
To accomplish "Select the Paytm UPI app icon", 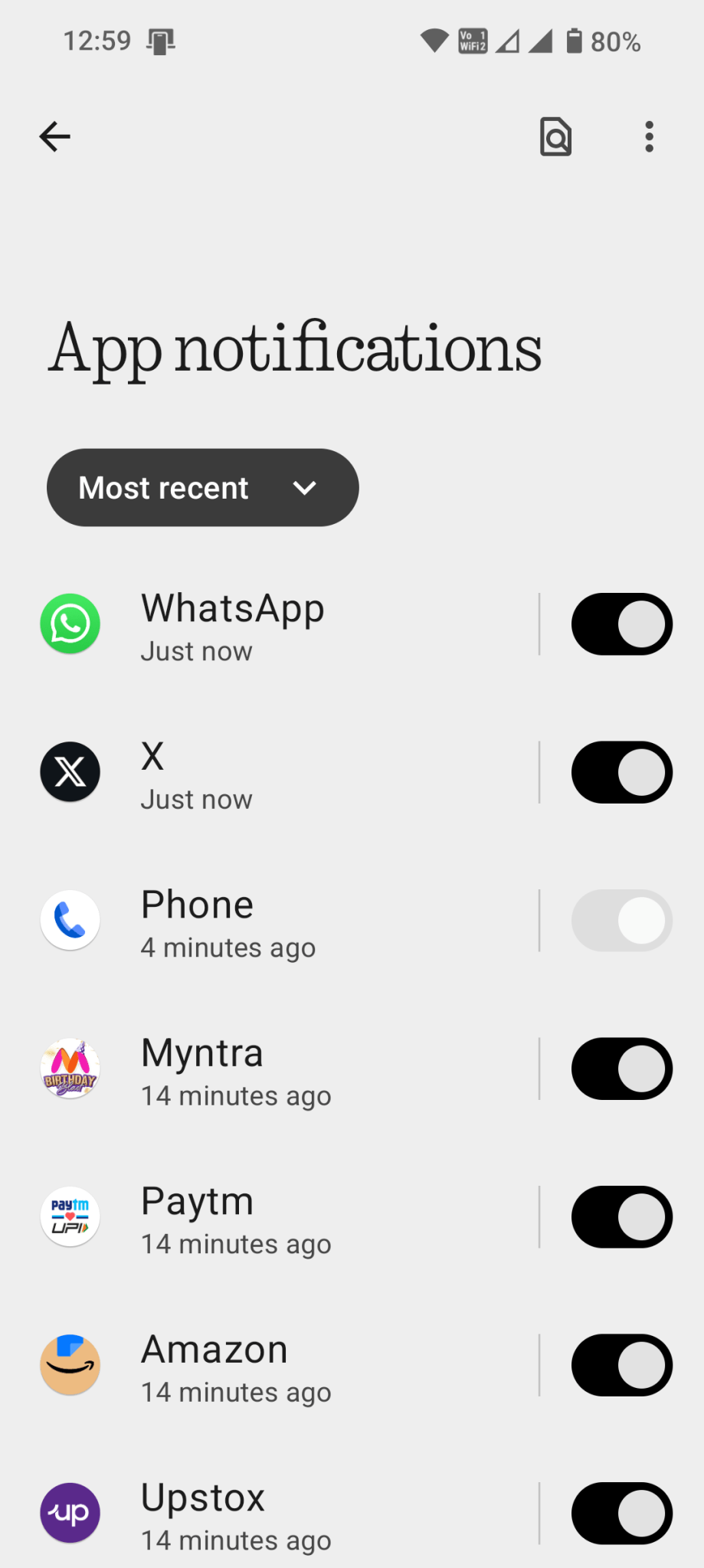I will tap(70, 1216).
